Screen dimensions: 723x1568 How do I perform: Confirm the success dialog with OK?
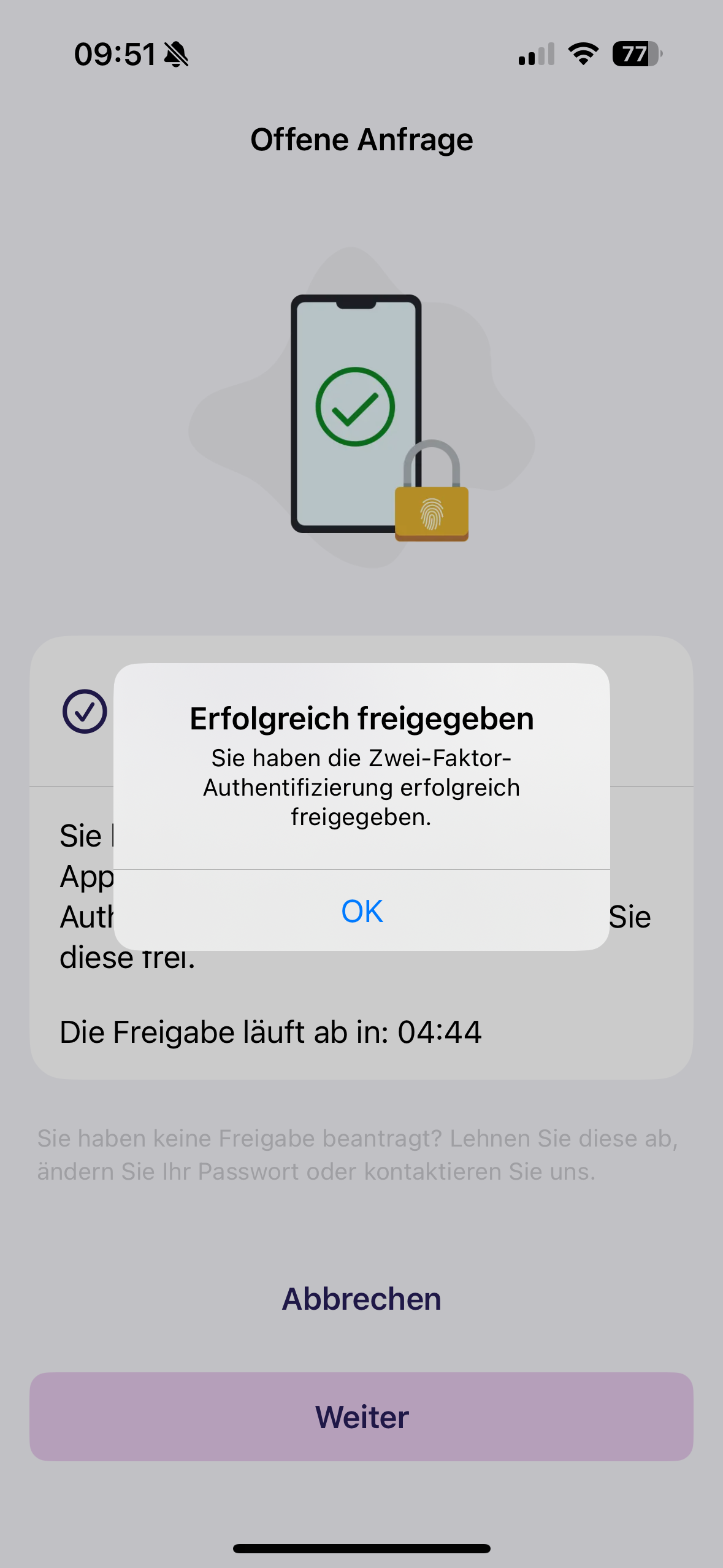click(x=362, y=911)
